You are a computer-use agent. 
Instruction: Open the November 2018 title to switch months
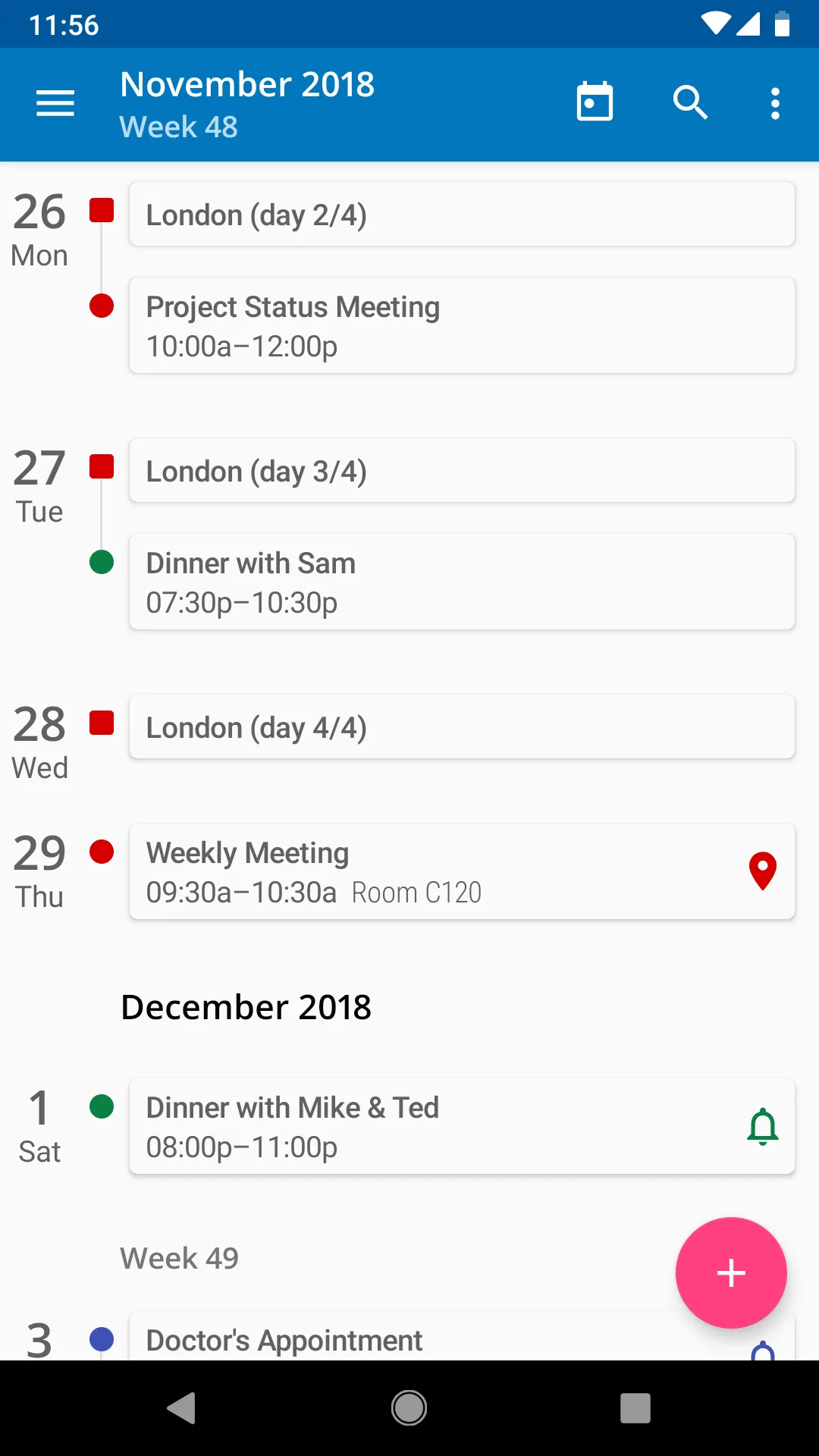pyautogui.click(x=246, y=83)
